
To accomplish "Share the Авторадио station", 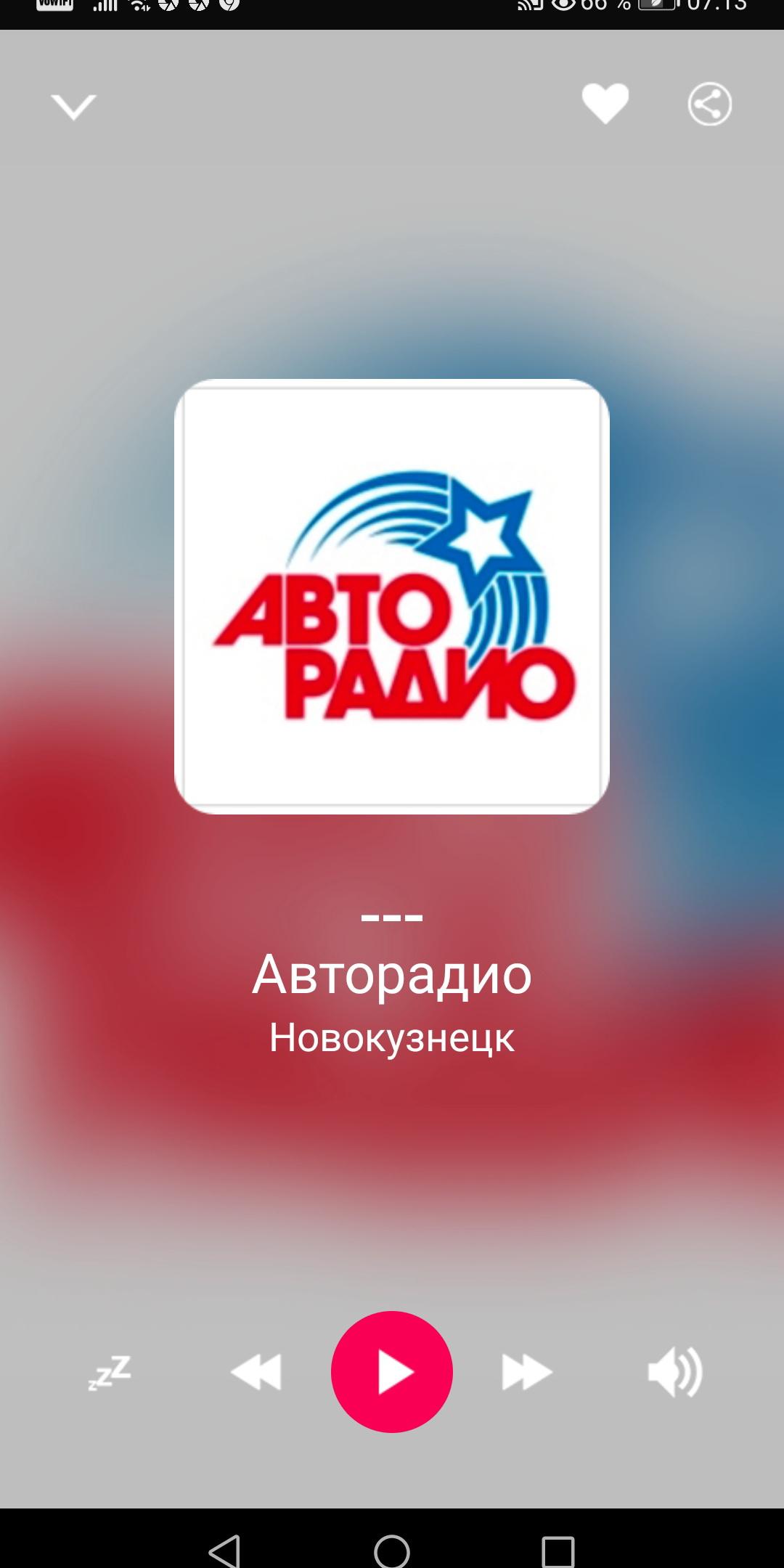I will [710, 104].
